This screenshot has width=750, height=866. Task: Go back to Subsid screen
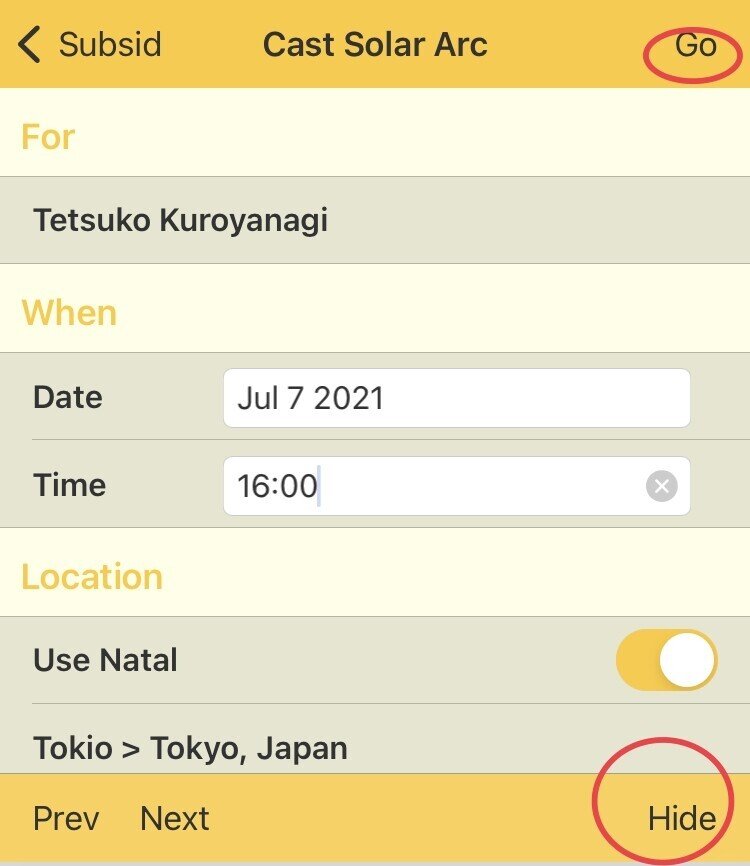pyautogui.click(x=90, y=45)
